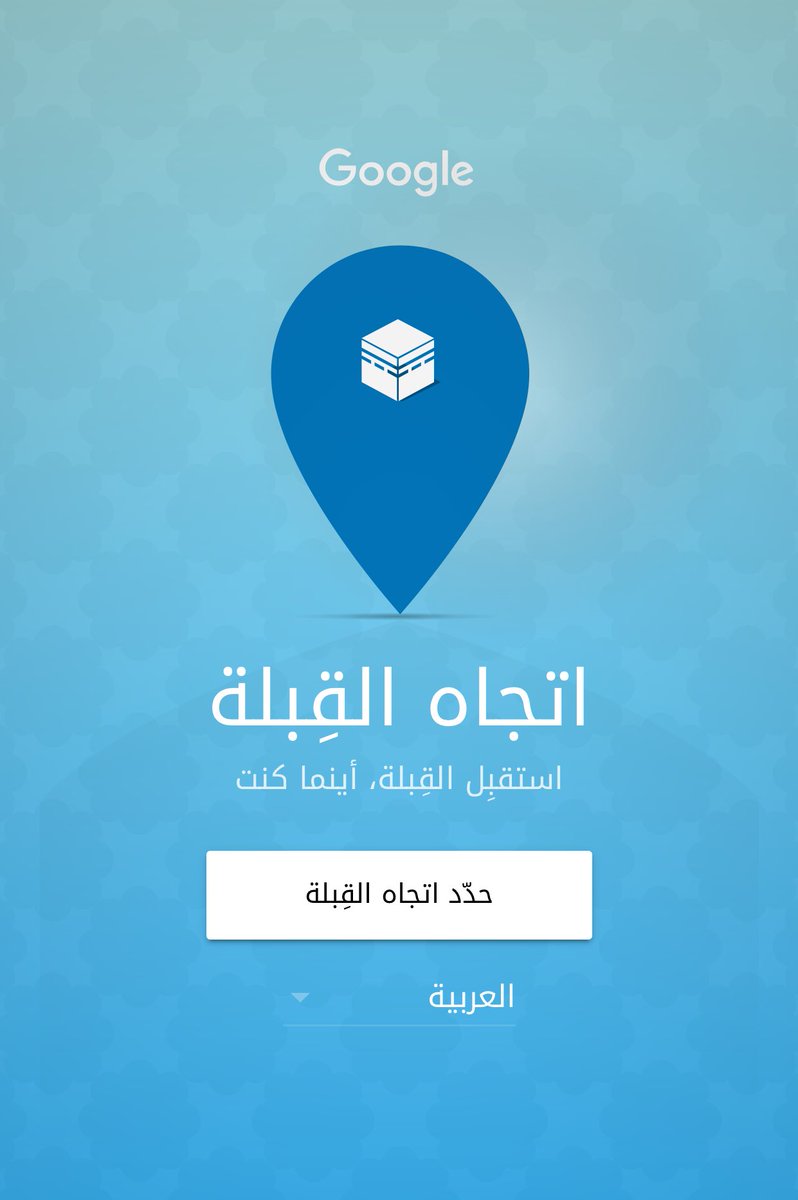Tap the حدّد اتجاه القِبلة button
Viewport: 798px width, 1200px height.
point(399,895)
